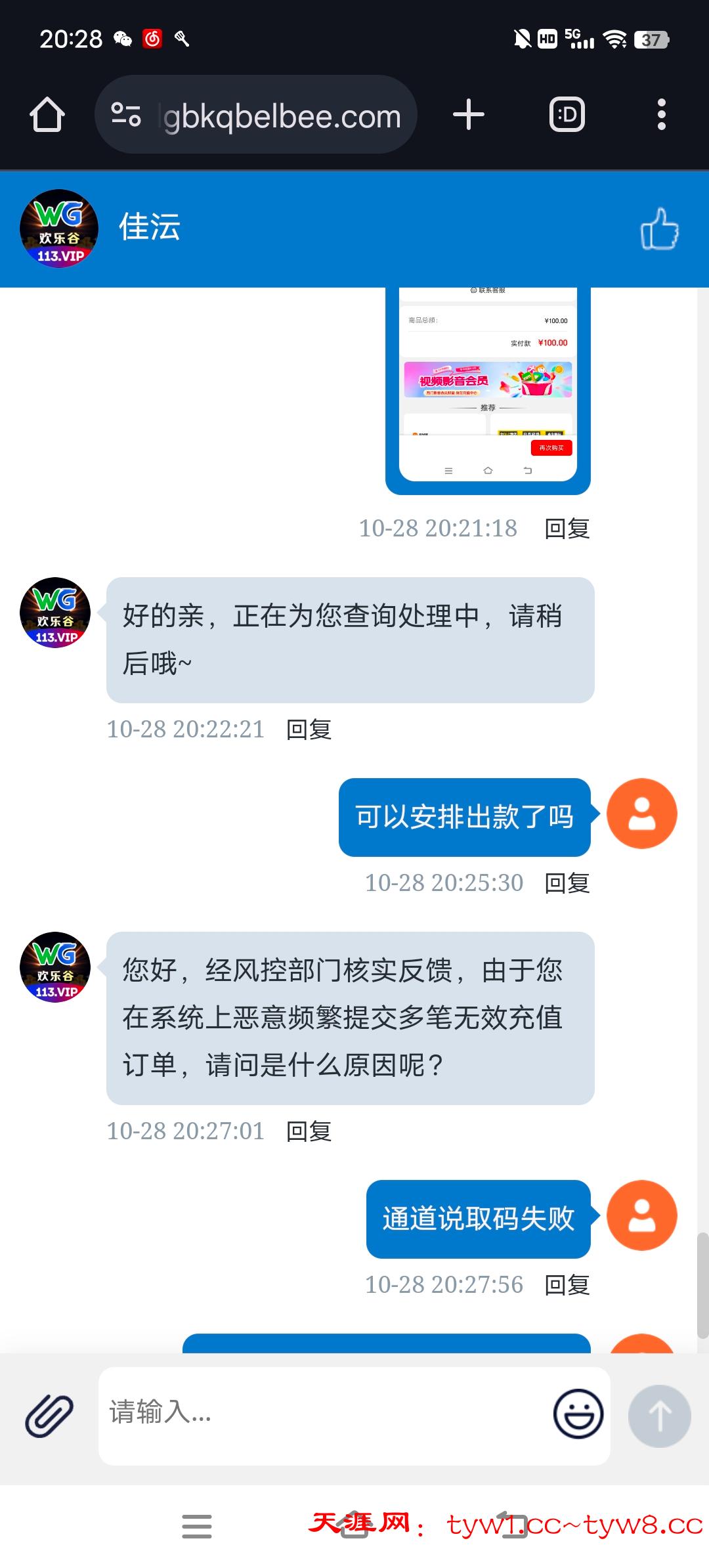The width and height of the screenshot is (709, 1568).
Task: Give the agent a thumbs up
Action: pos(659,229)
